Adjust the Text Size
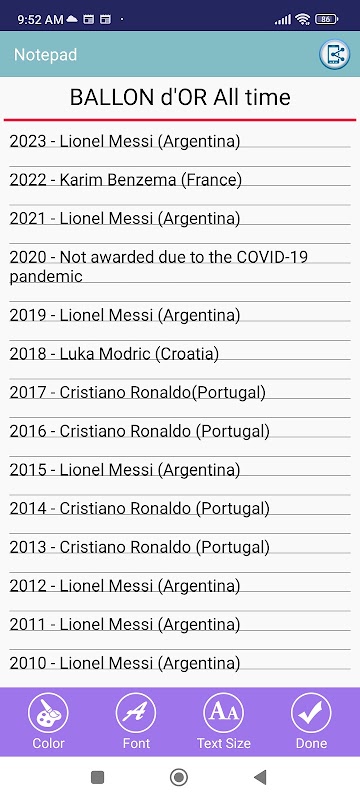This screenshot has width=360, height=800. pyautogui.click(x=223, y=721)
